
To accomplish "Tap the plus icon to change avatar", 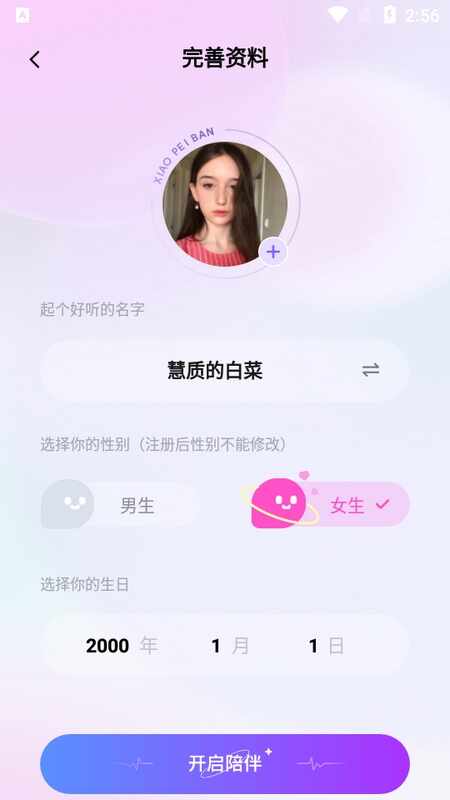I will (273, 252).
